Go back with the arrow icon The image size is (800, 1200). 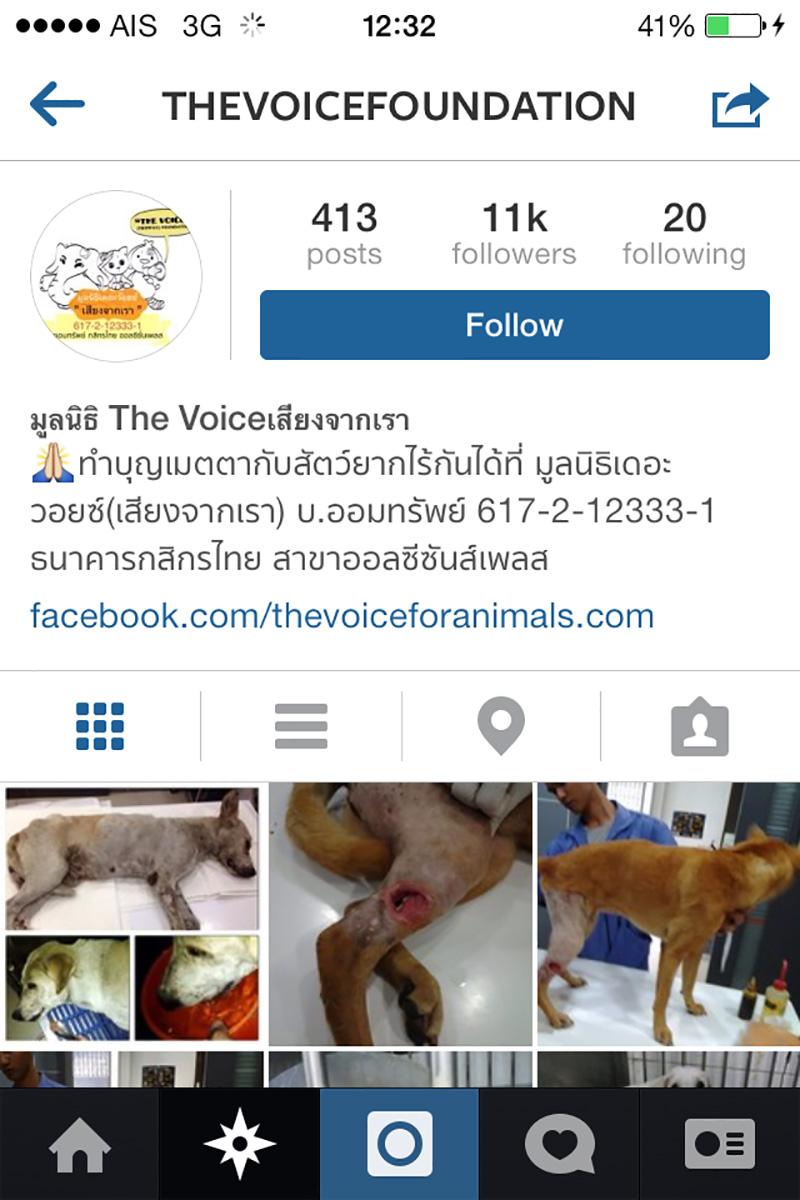(57, 105)
